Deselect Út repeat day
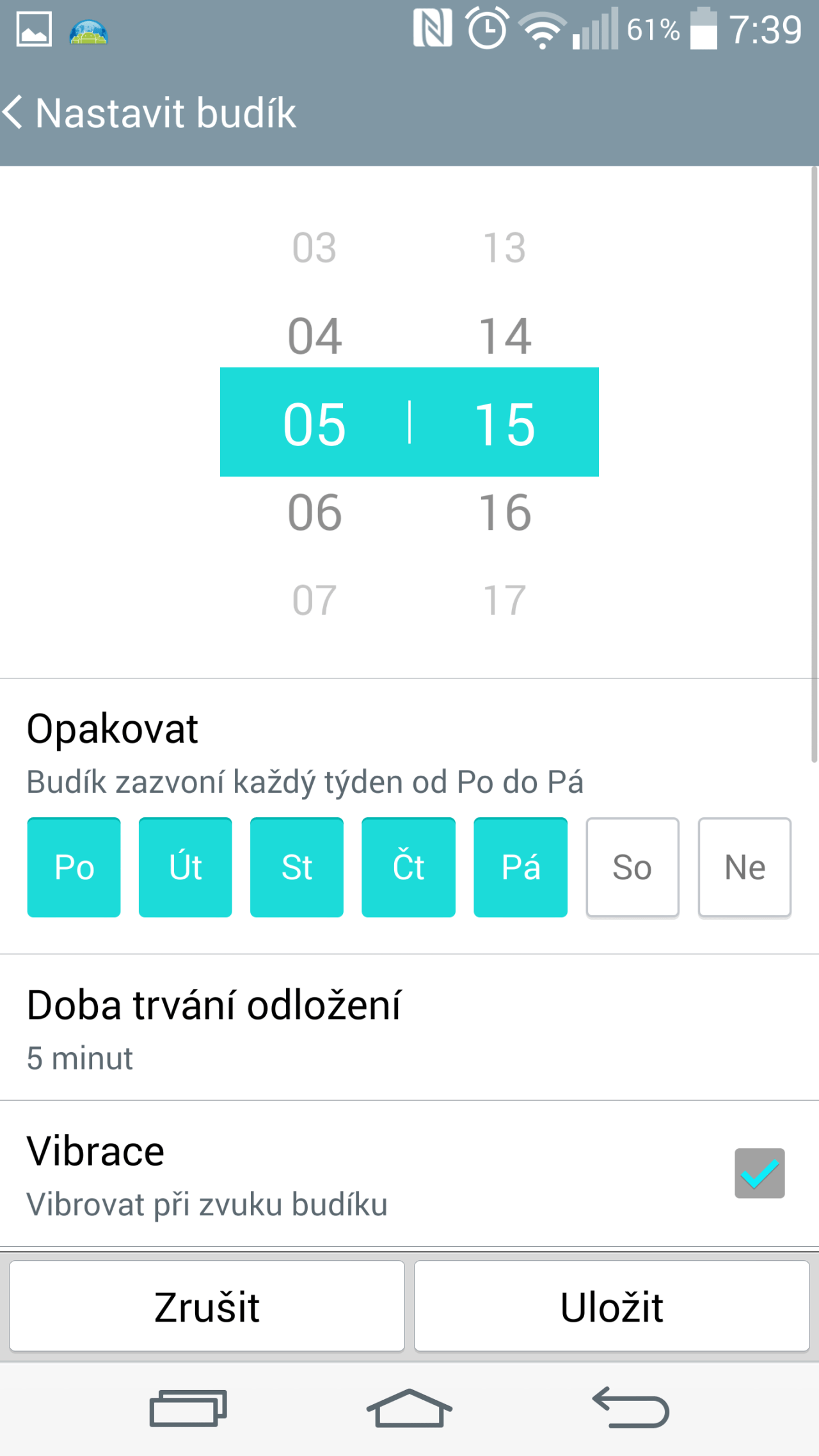 [186, 867]
